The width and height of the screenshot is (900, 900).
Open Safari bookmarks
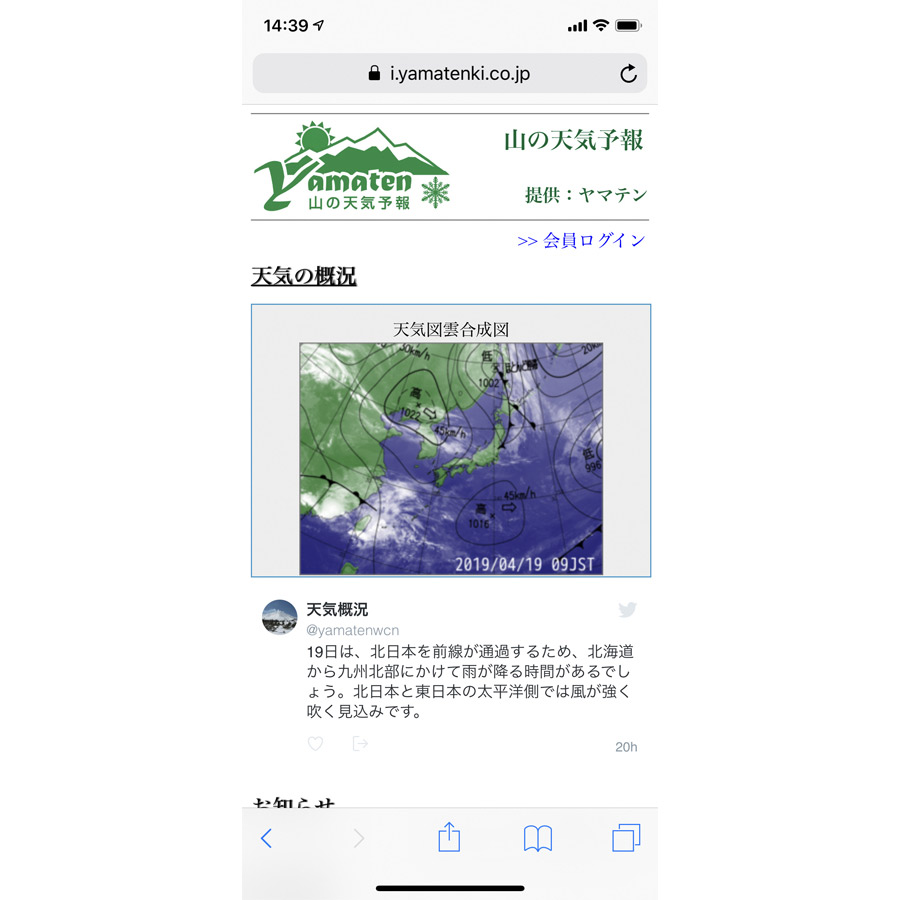pos(538,838)
